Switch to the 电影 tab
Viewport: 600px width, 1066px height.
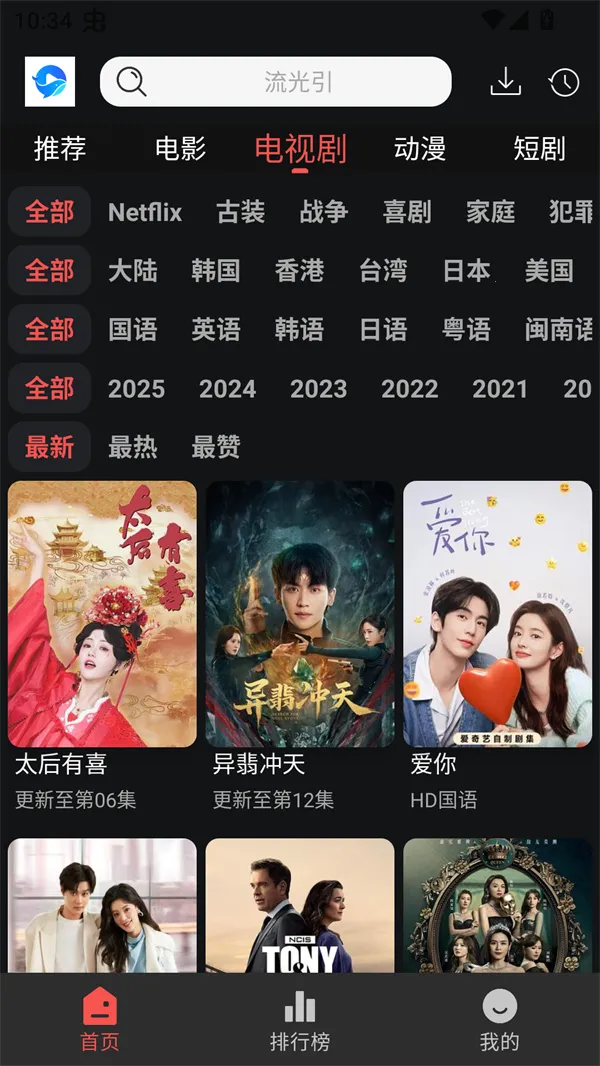(180, 149)
